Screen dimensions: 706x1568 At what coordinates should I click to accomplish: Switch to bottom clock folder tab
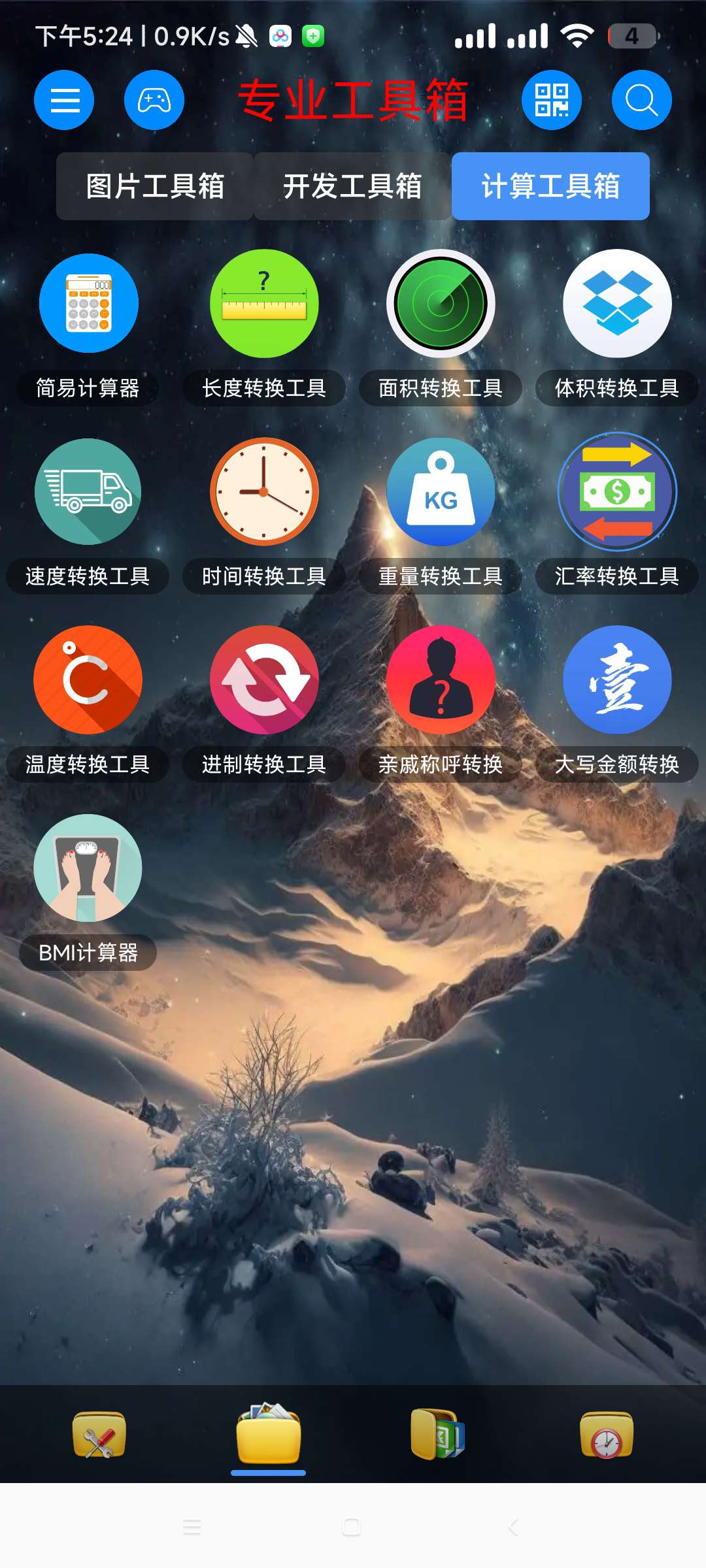[x=607, y=1435]
